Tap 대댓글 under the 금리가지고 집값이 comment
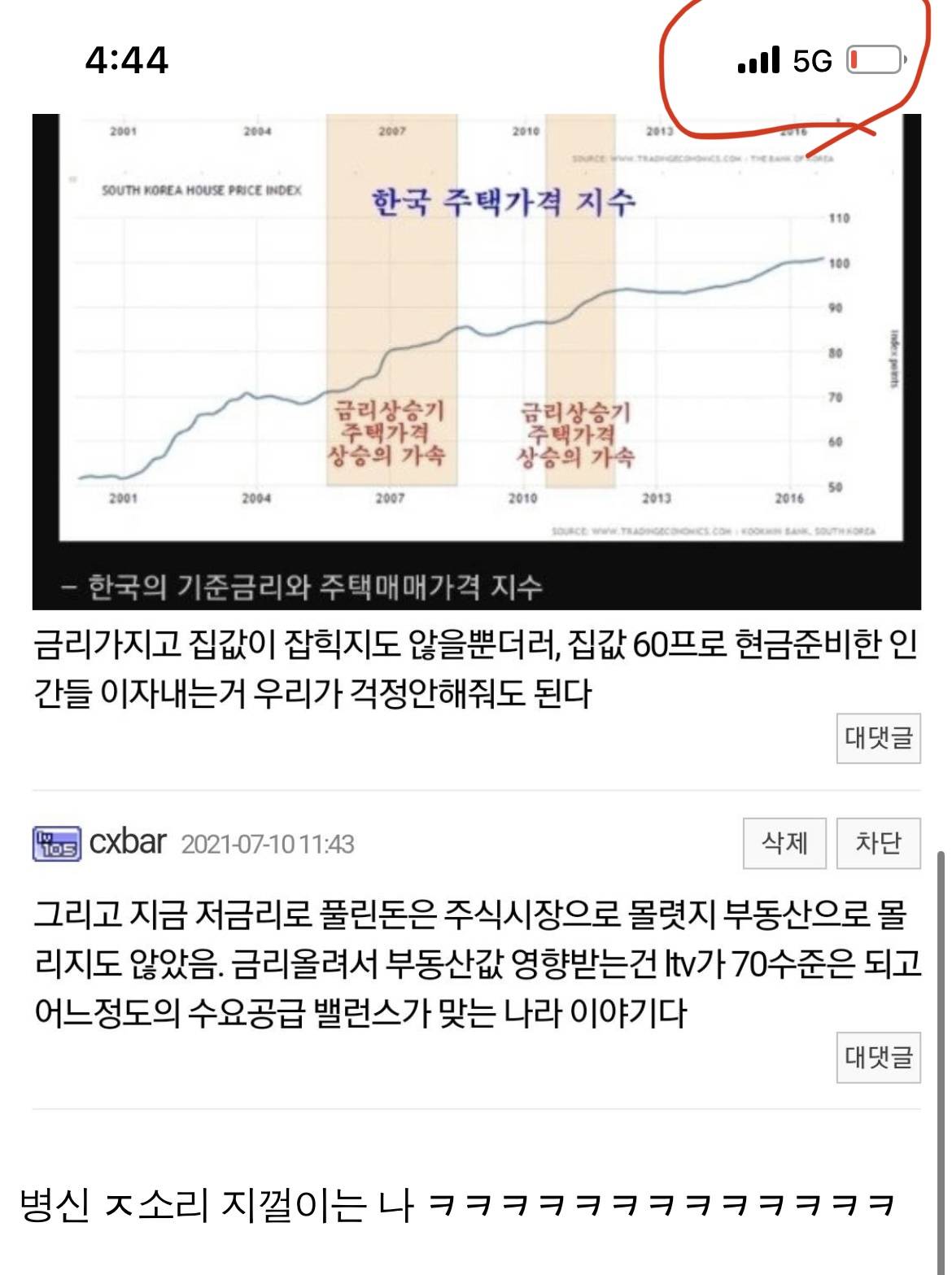 (878, 738)
